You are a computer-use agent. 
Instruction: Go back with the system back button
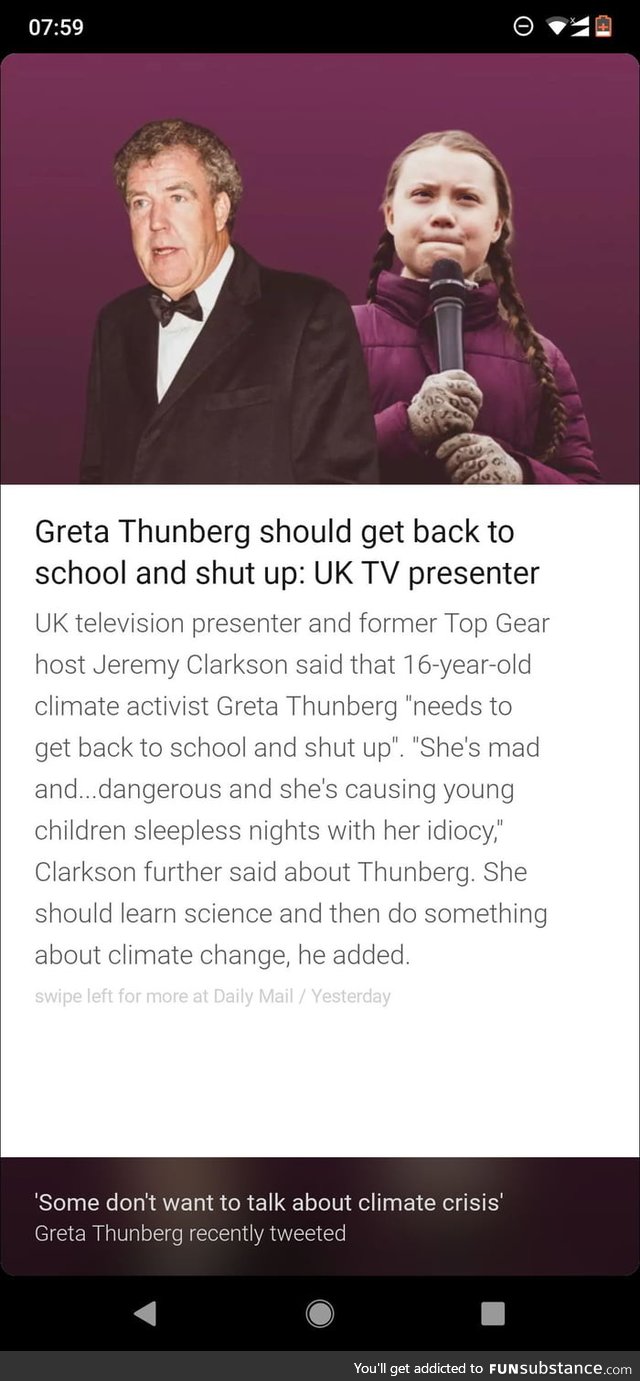(x=146, y=1313)
